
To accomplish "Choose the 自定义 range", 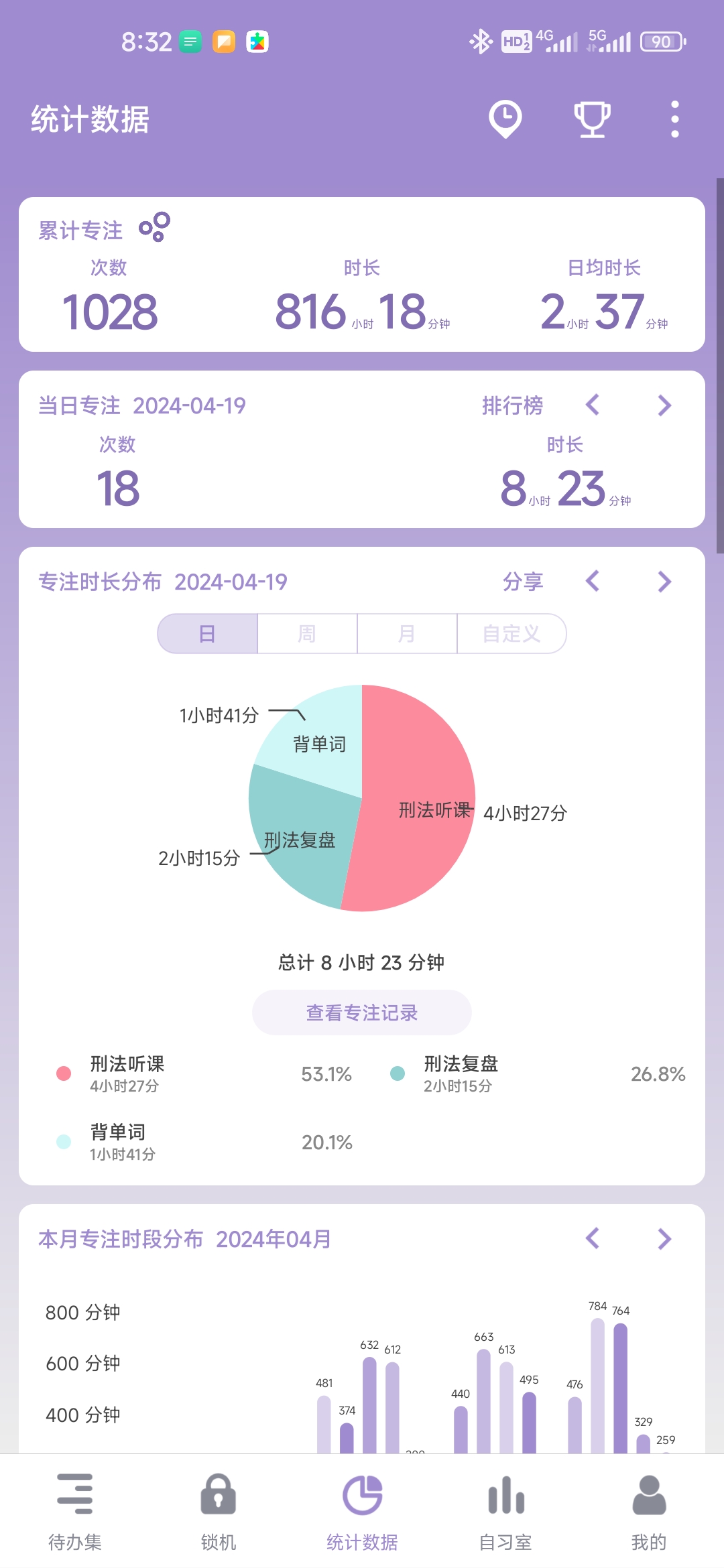I will point(511,633).
